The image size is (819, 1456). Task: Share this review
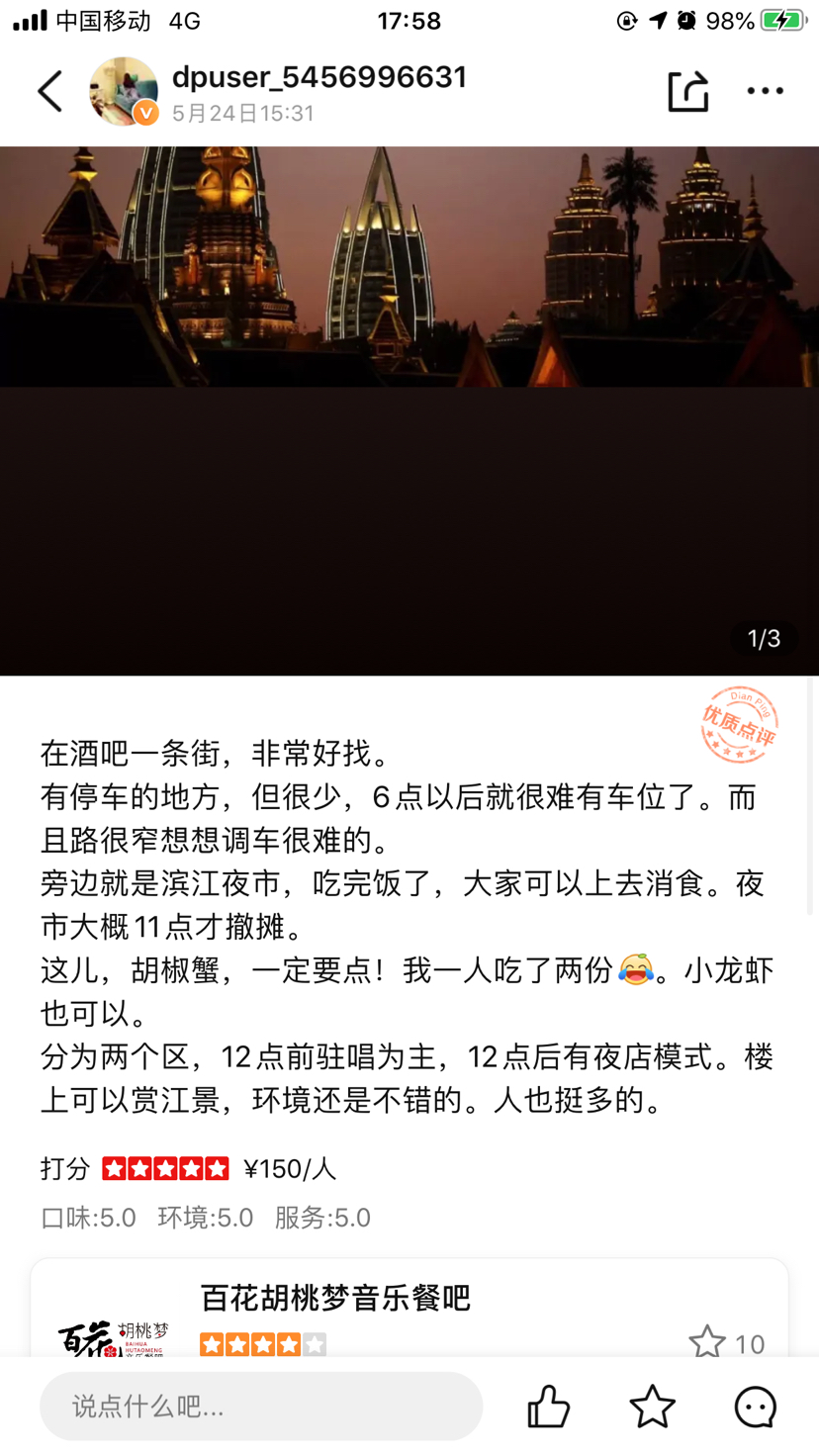[x=687, y=91]
